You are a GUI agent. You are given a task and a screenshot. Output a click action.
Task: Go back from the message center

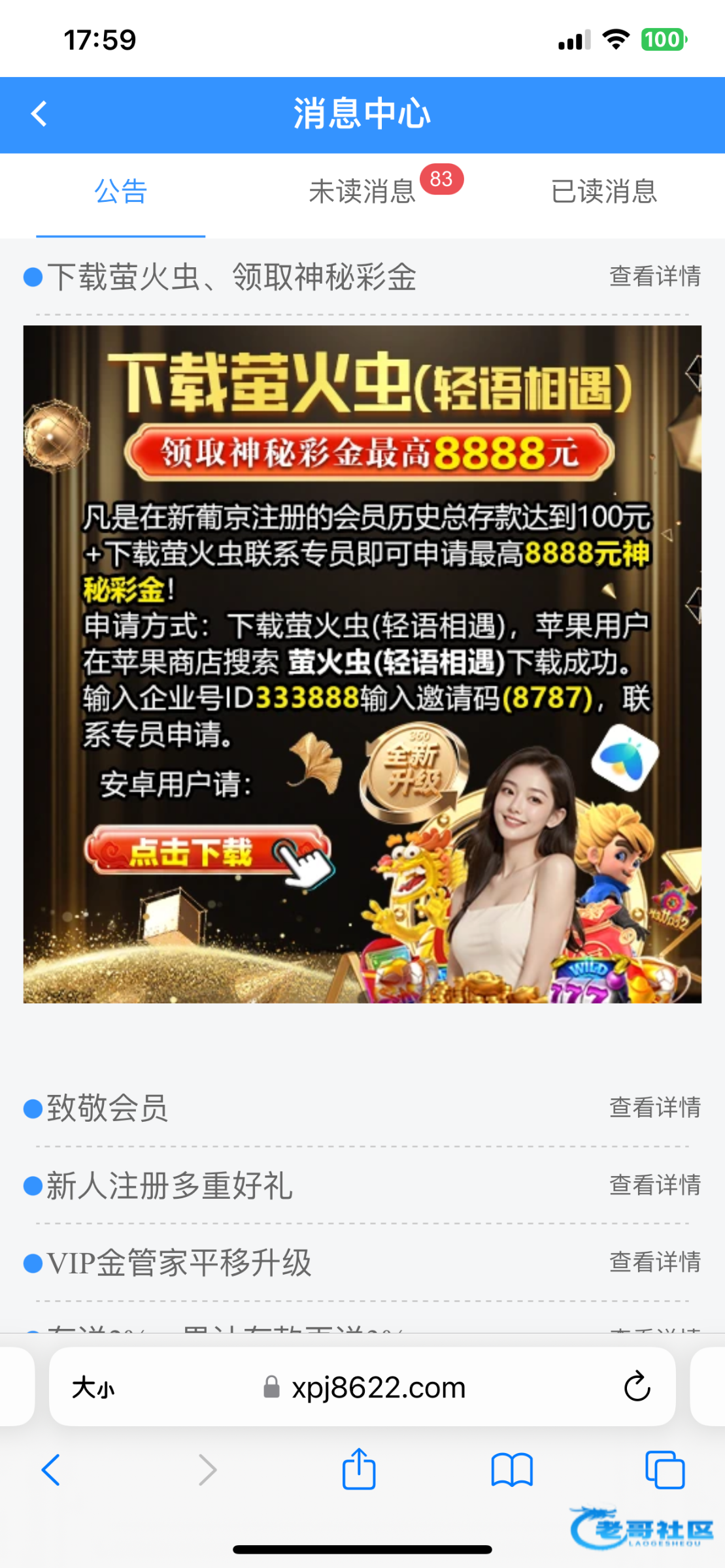coord(39,114)
